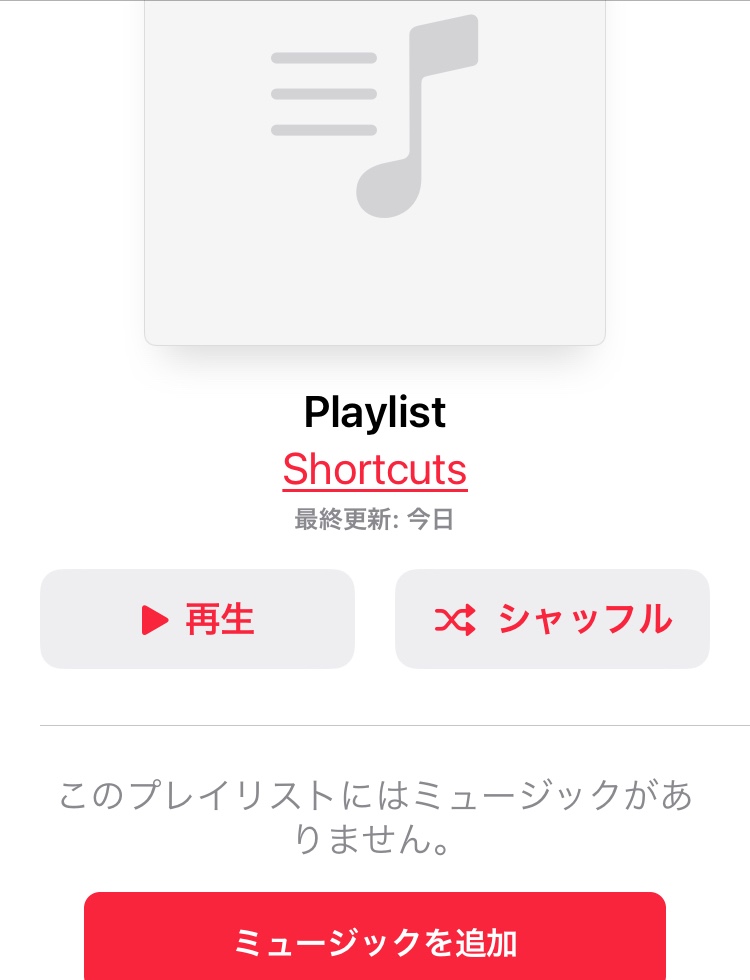750x980 pixels.
Task: Open the Shortcuts link
Action: tap(375, 469)
